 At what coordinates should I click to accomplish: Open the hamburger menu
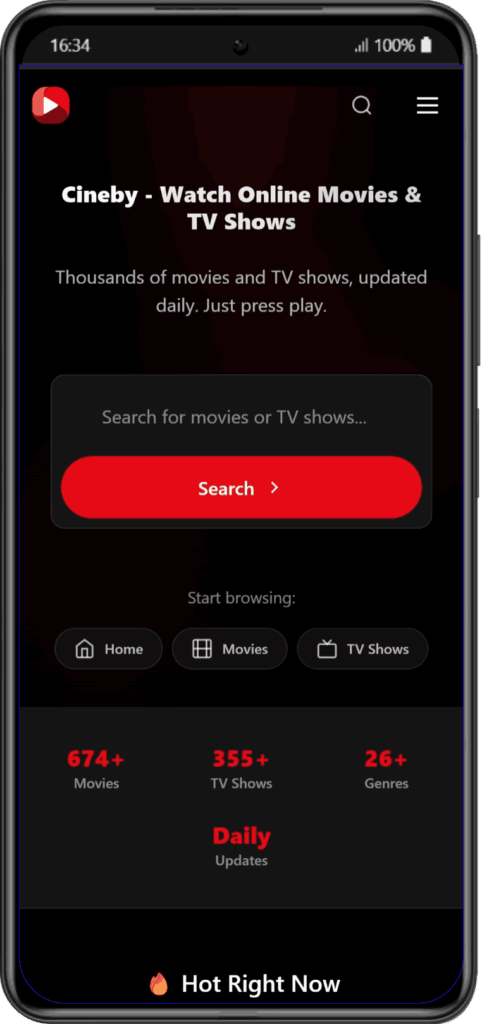[x=427, y=106]
